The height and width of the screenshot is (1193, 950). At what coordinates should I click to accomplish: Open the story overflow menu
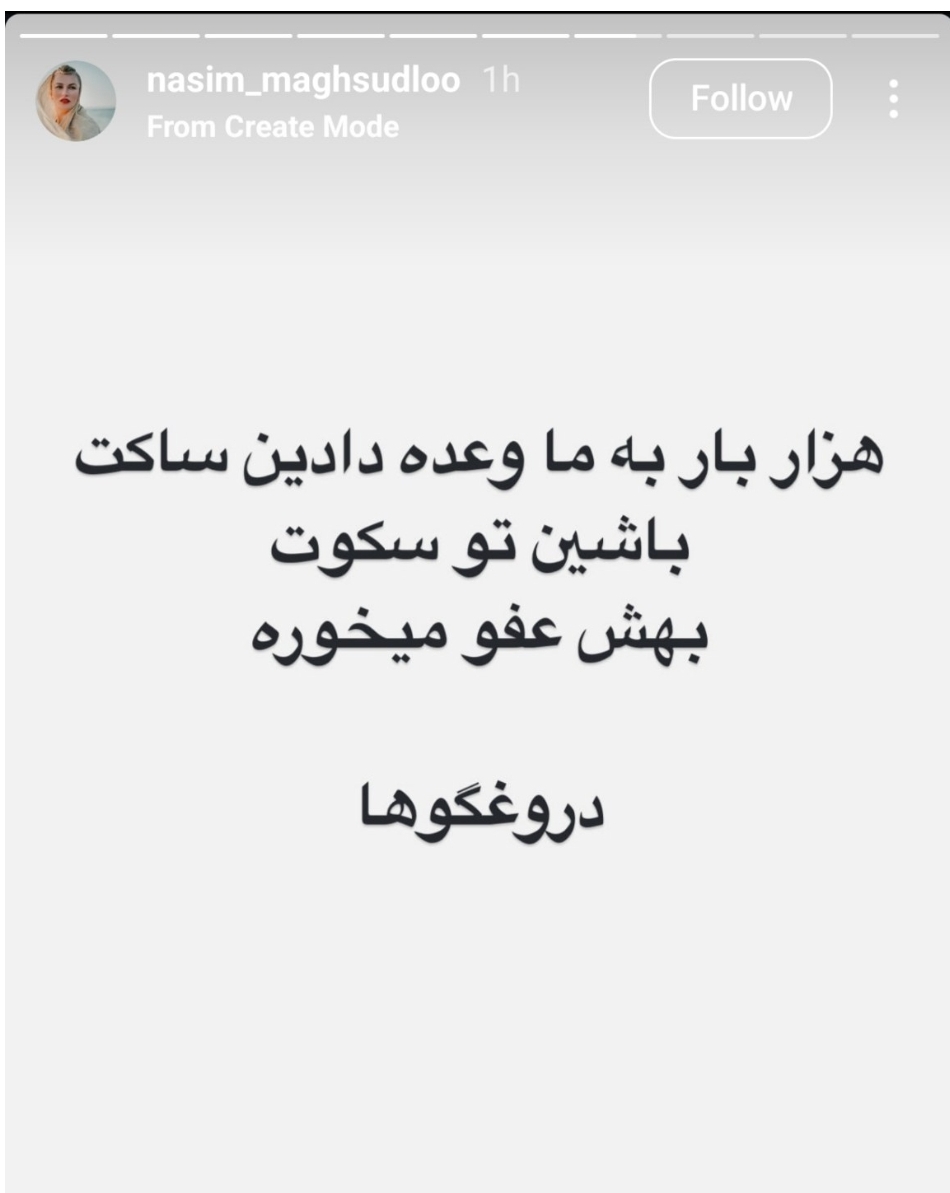pos(893,100)
